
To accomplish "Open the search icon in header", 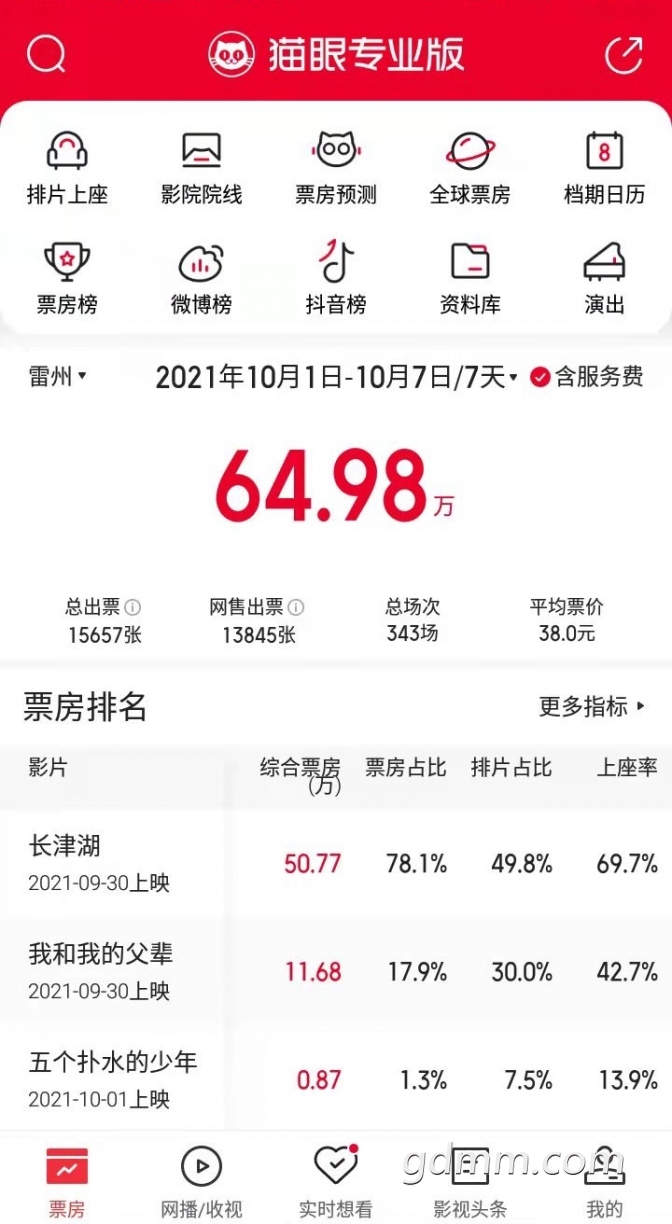I will pos(46,54).
